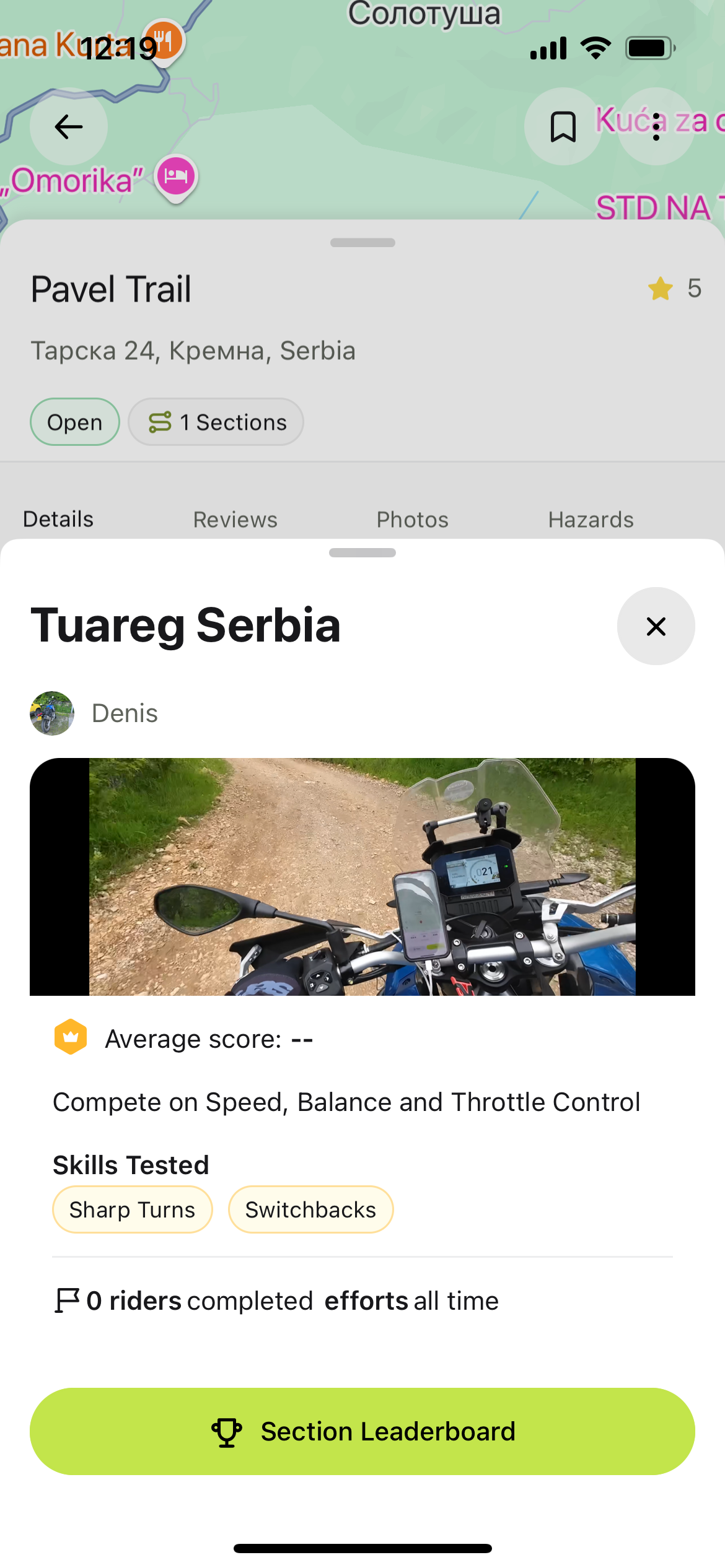Bookmark Pavel Trail
Screen dimensions: 725x1568
(x=563, y=127)
